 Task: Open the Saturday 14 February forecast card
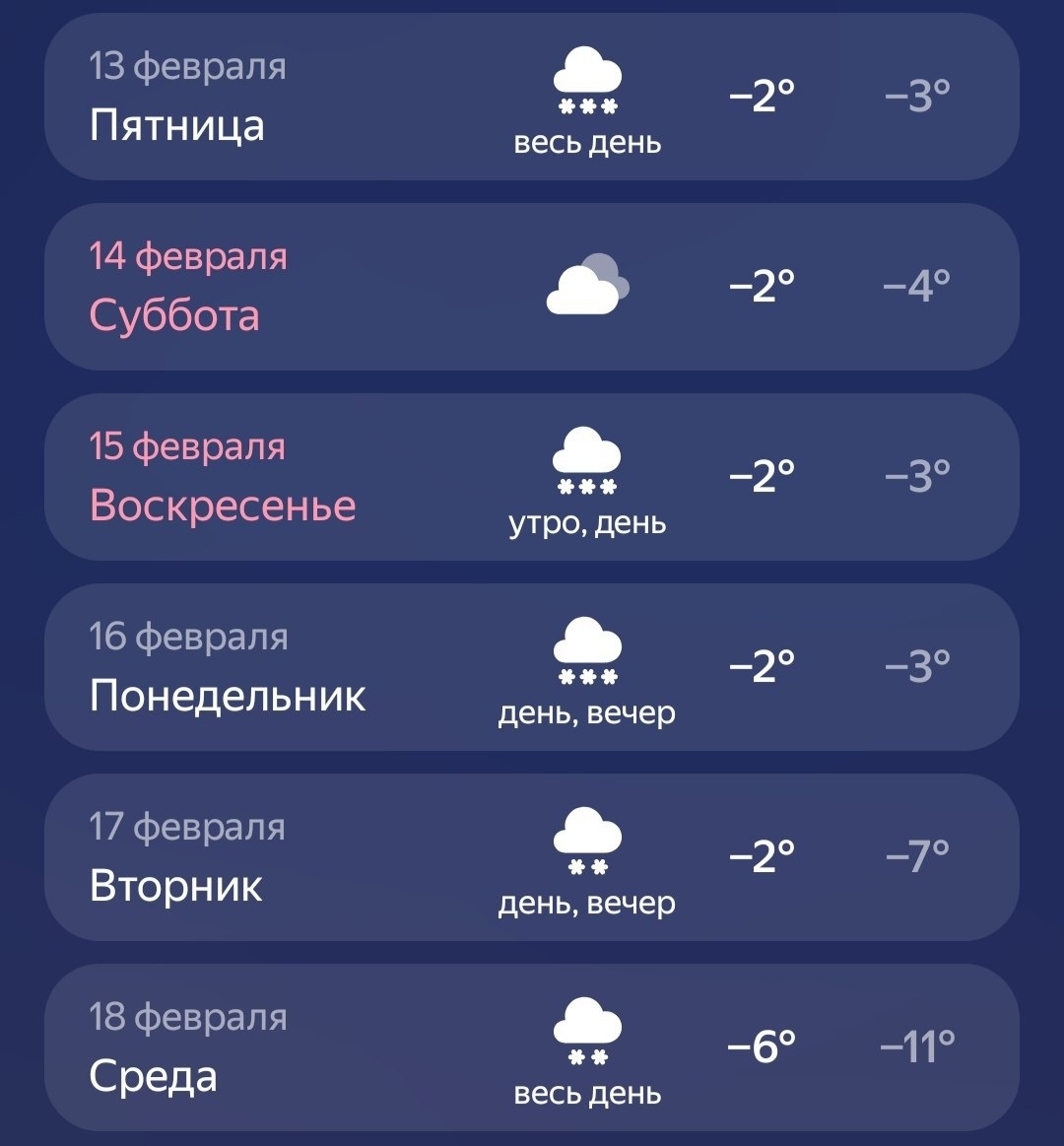coord(532,287)
